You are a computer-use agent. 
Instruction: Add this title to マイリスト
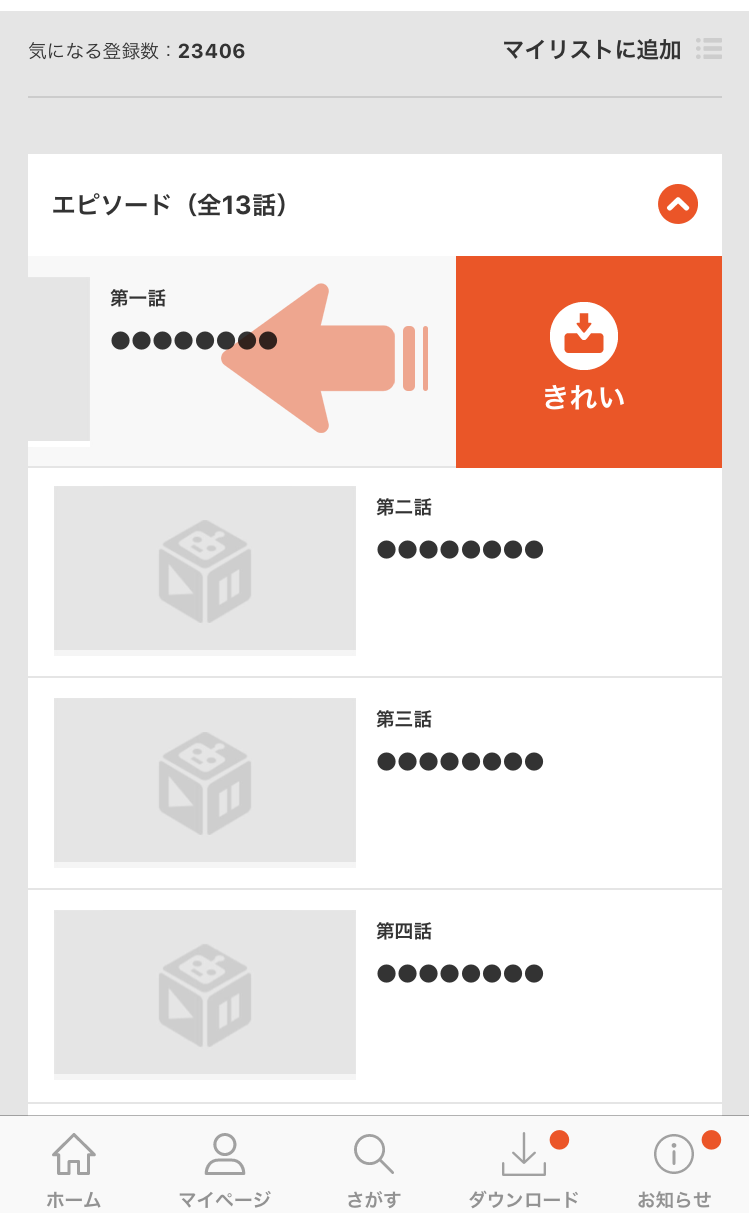(x=611, y=49)
